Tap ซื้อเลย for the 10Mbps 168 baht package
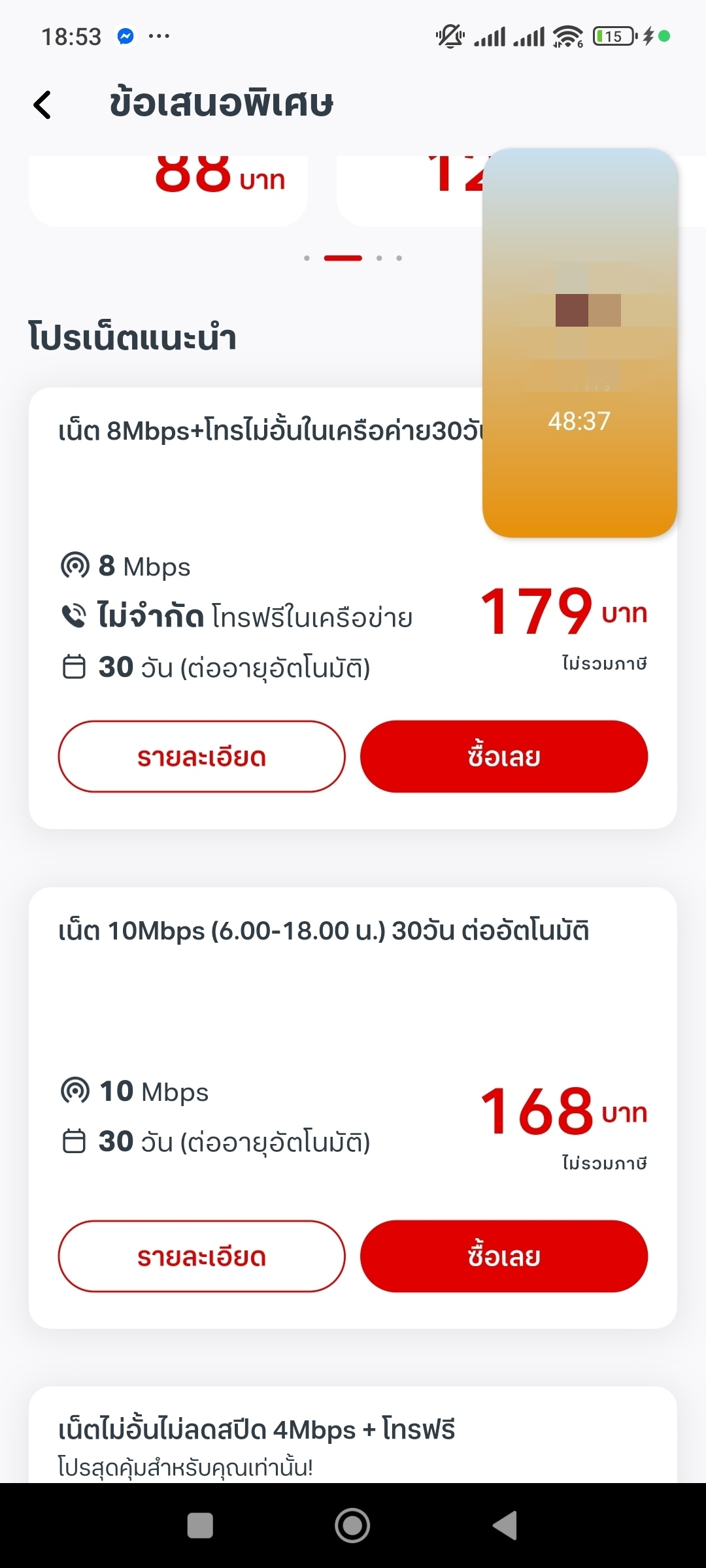 [x=504, y=1256]
